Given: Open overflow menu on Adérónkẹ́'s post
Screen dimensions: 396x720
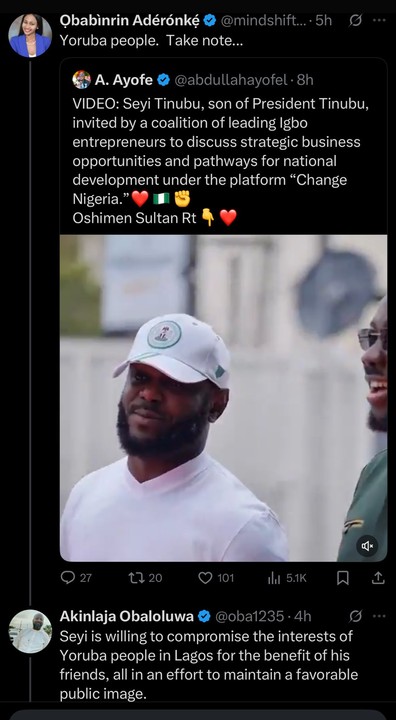Looking at the screenshot, I should tap(379, 20).
